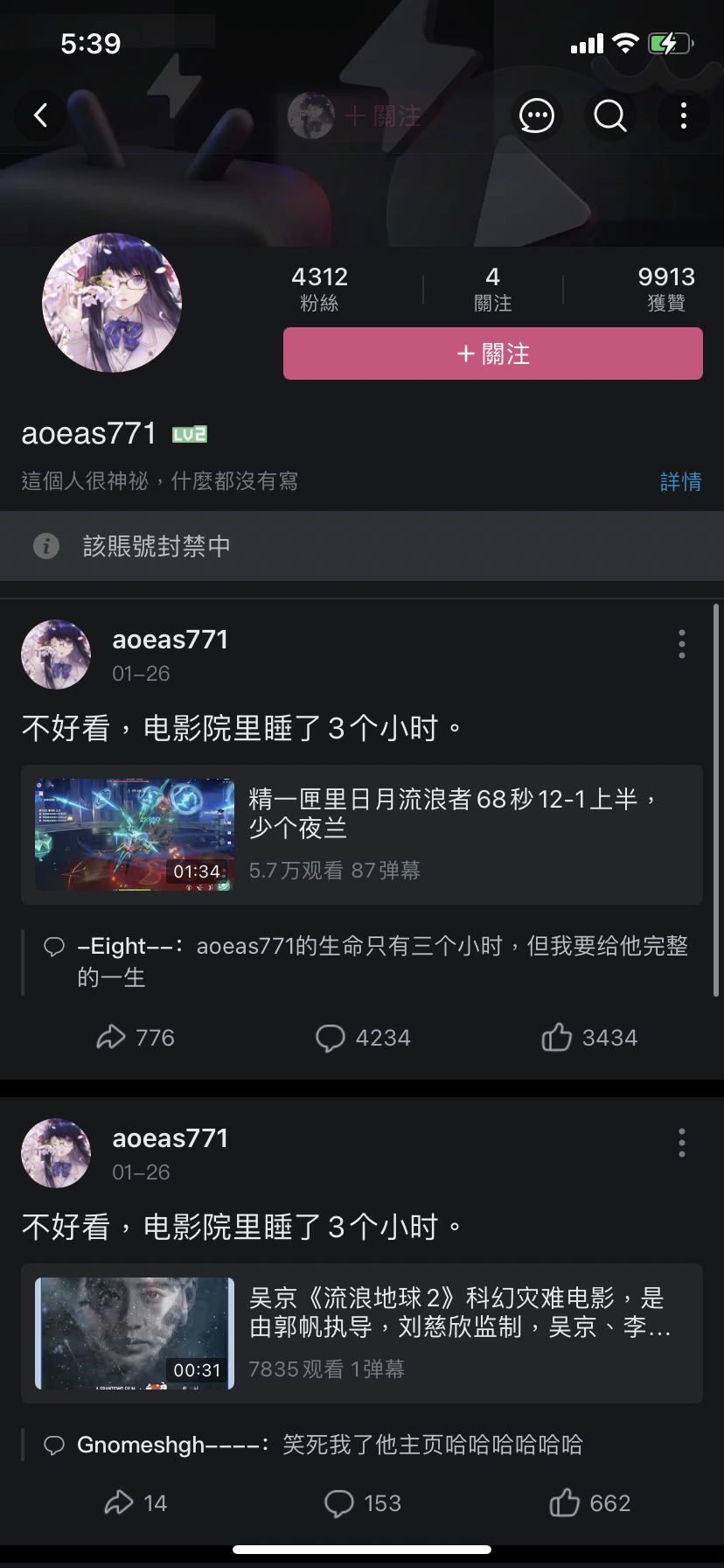The height and width of the screenshot is (1568, 724).
Task: Open the video card 精一匣里日月流浪者68秒
Action: [362, 834]
